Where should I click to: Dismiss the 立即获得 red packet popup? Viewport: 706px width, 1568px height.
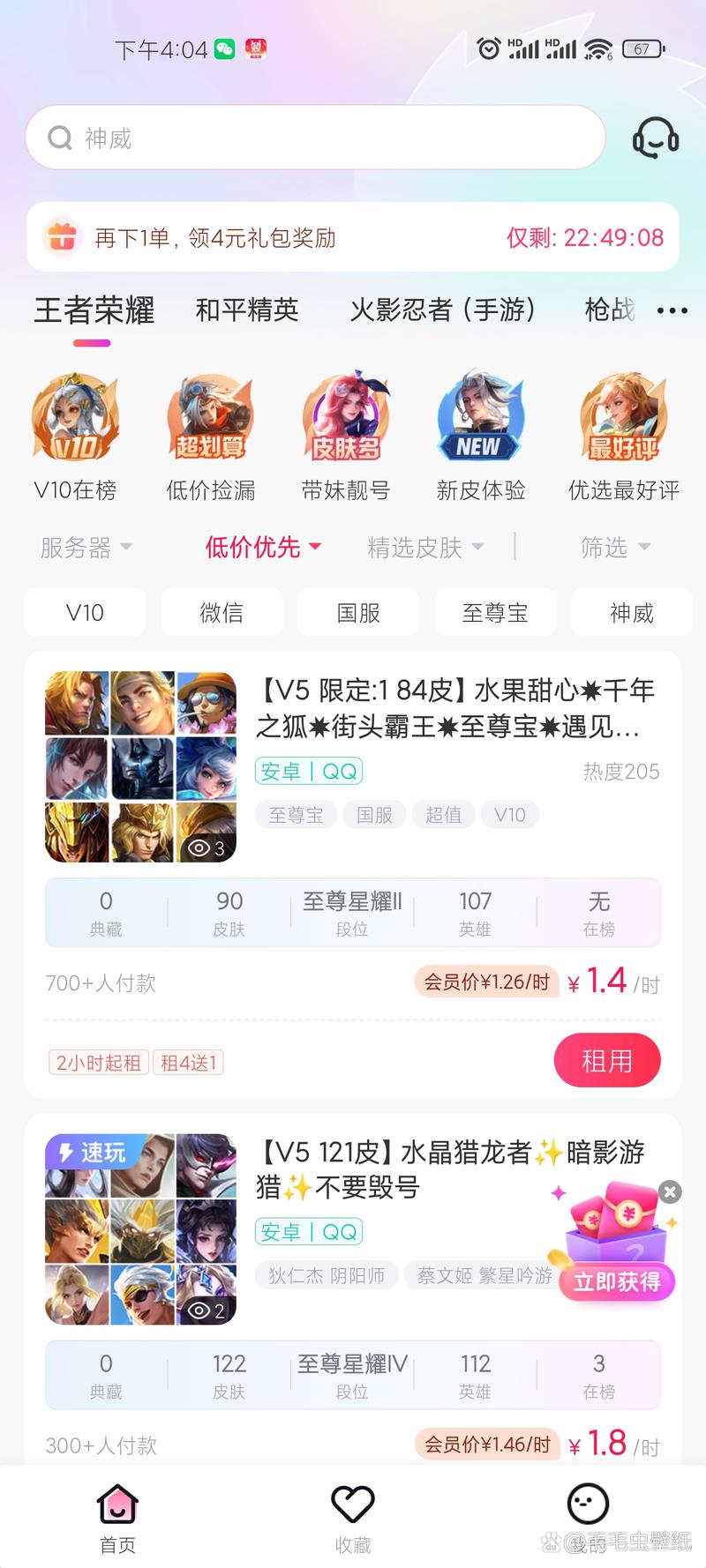point(671,1192)
